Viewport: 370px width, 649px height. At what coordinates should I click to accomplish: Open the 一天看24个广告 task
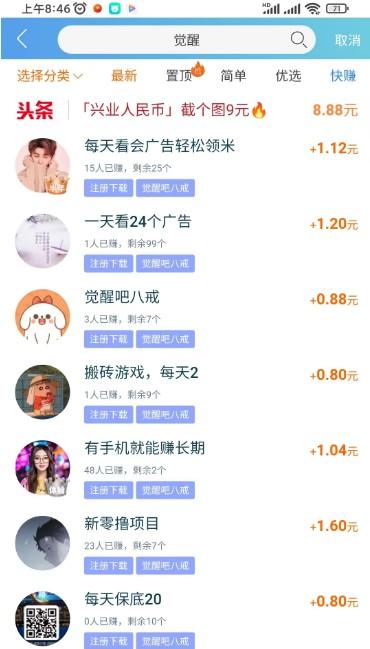[x=187, y=241]
